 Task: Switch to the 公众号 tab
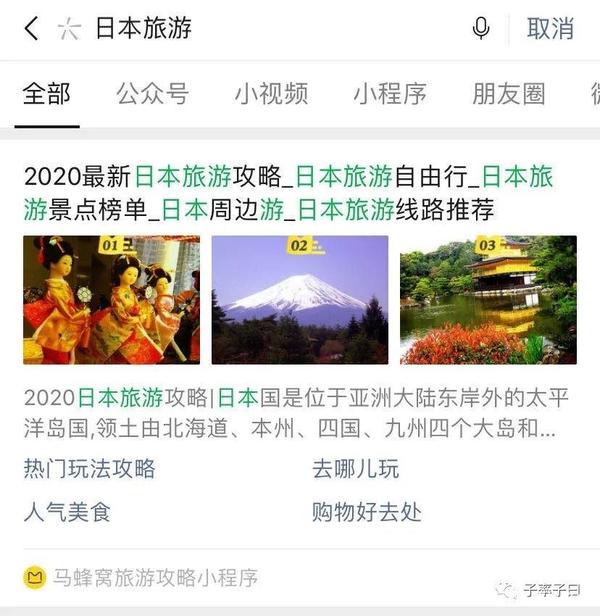[152, 94]
